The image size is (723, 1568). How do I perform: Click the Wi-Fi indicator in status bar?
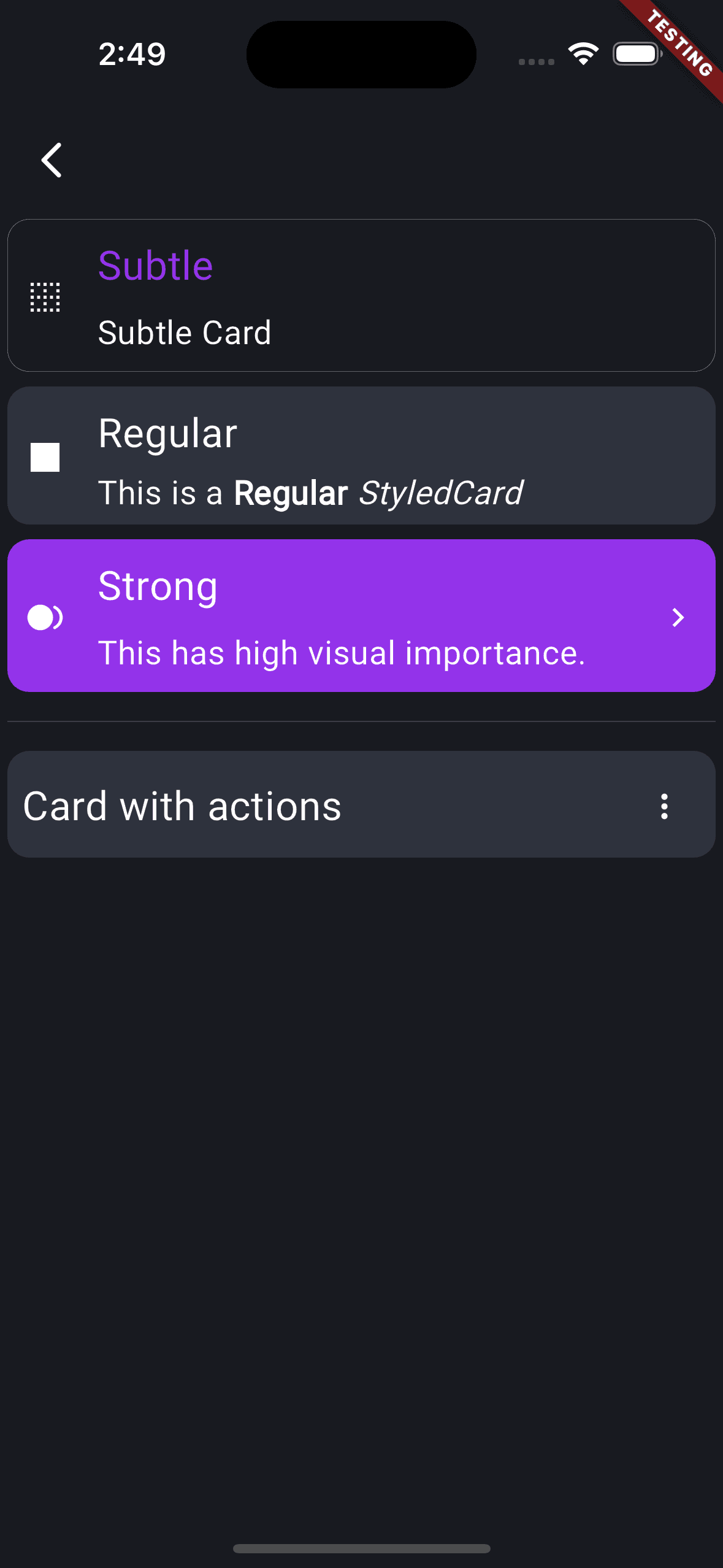[x=583, y=54]
